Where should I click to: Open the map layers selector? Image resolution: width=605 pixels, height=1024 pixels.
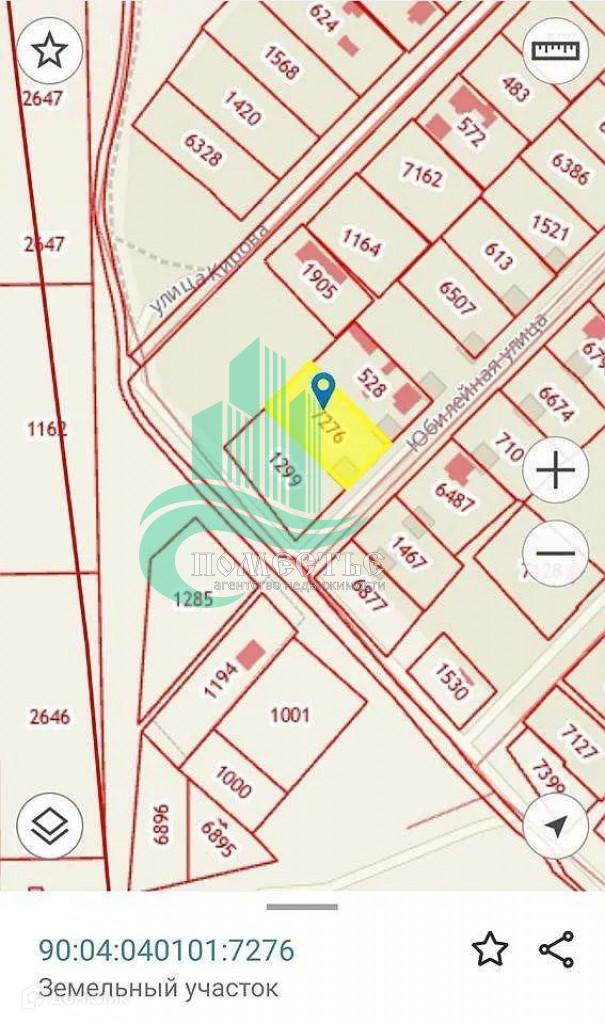[x=50, y=825]
